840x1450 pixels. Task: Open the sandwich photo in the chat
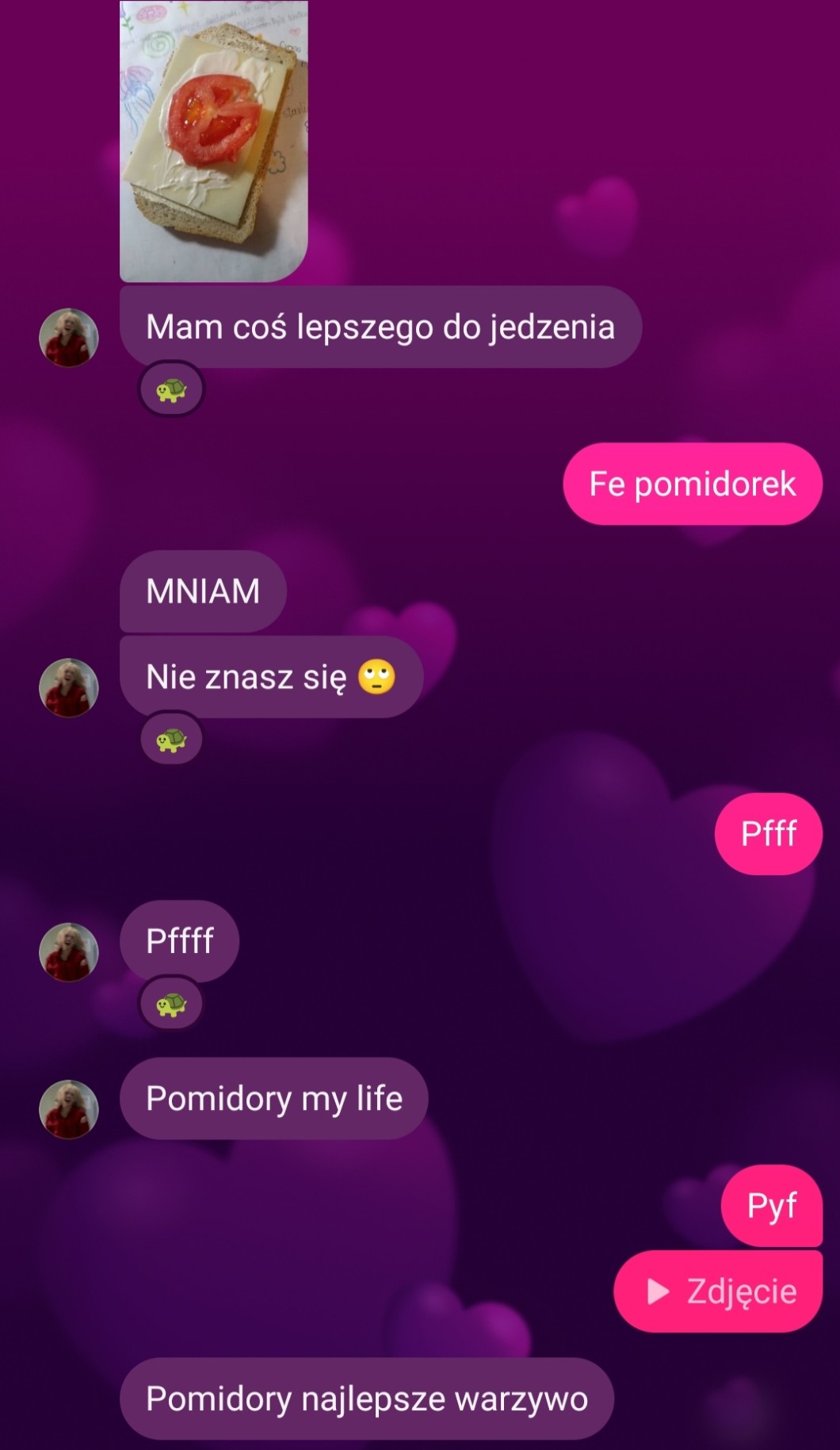(213, 140)
